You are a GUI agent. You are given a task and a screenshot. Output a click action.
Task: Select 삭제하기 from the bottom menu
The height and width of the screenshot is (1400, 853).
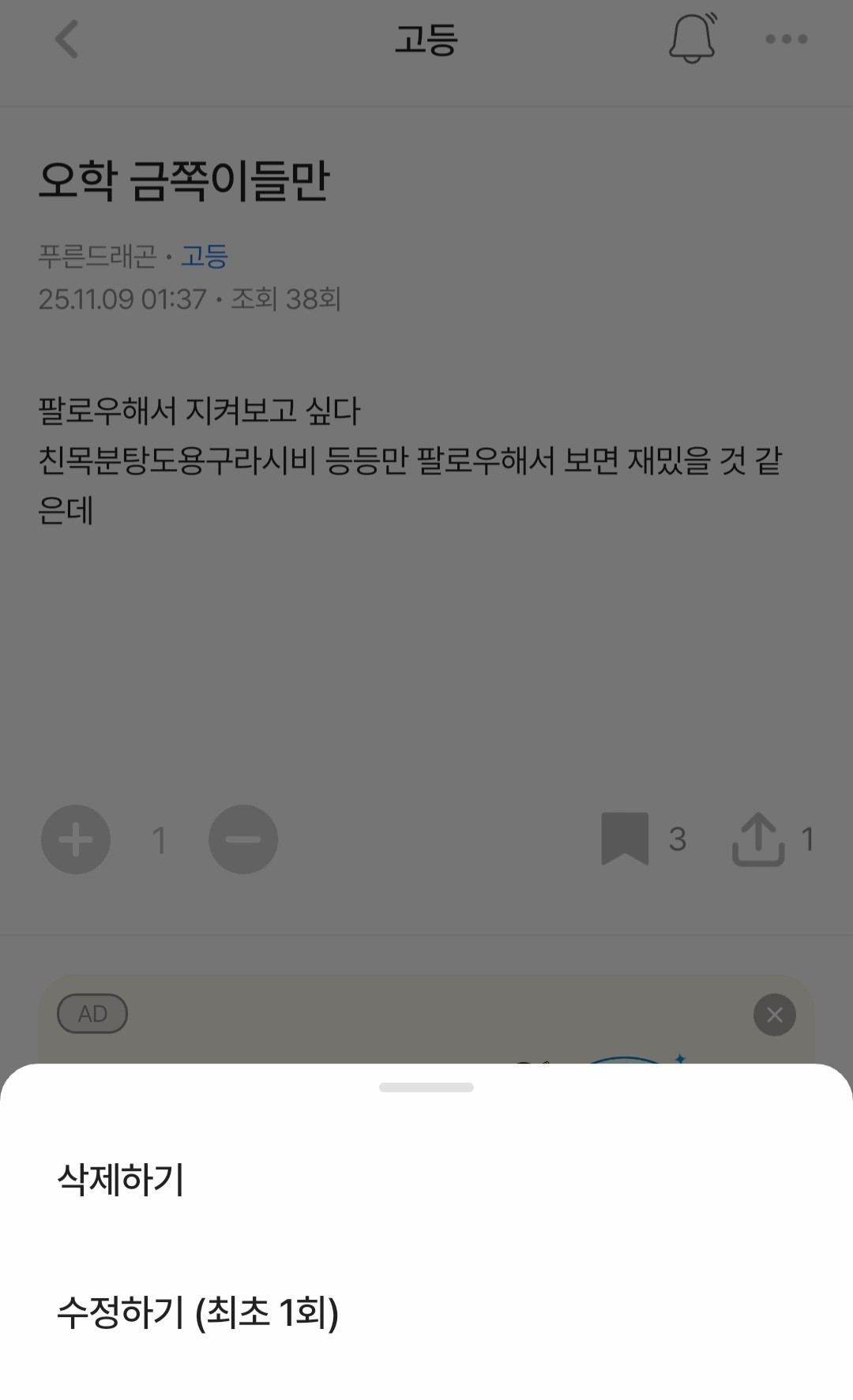point(118,1177)
